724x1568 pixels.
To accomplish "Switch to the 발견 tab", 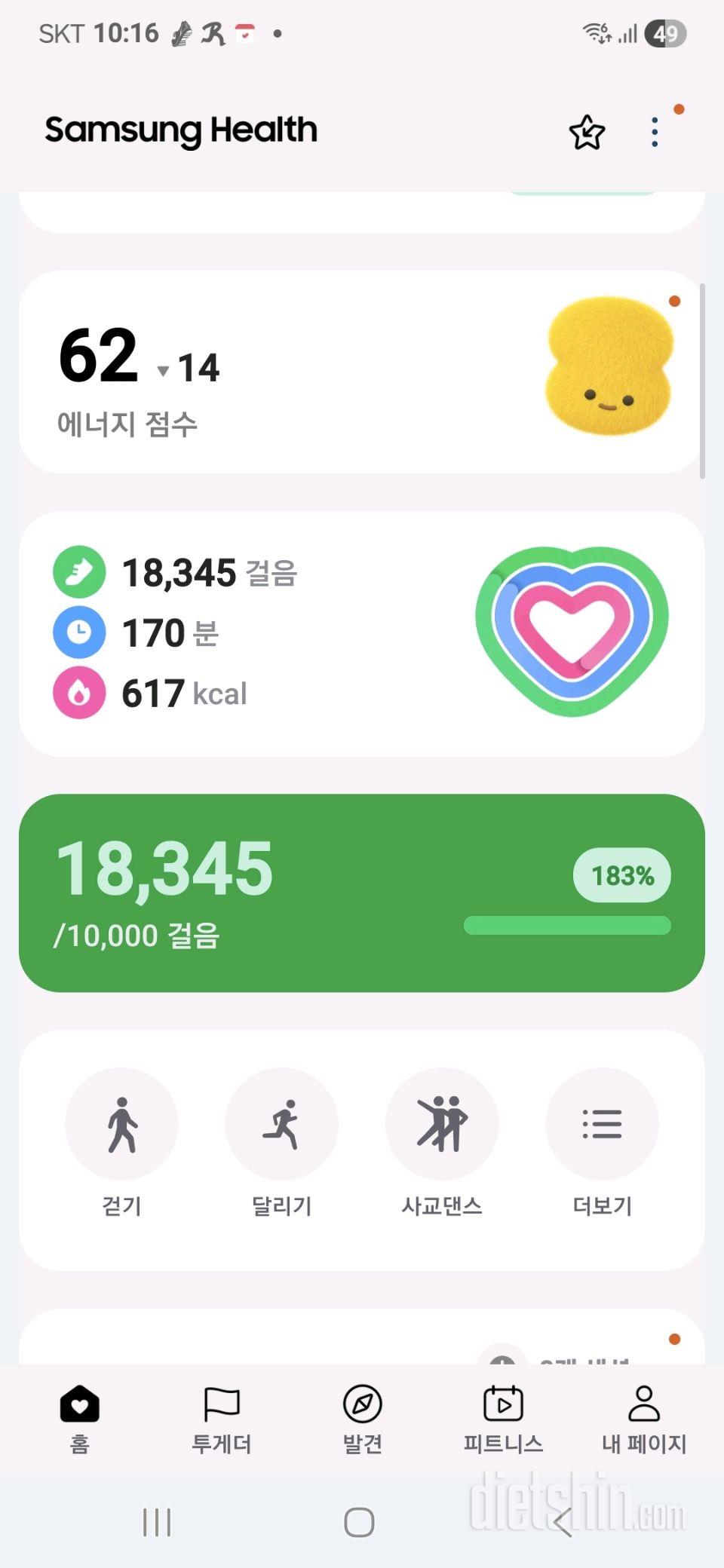I will point(363,1419).
